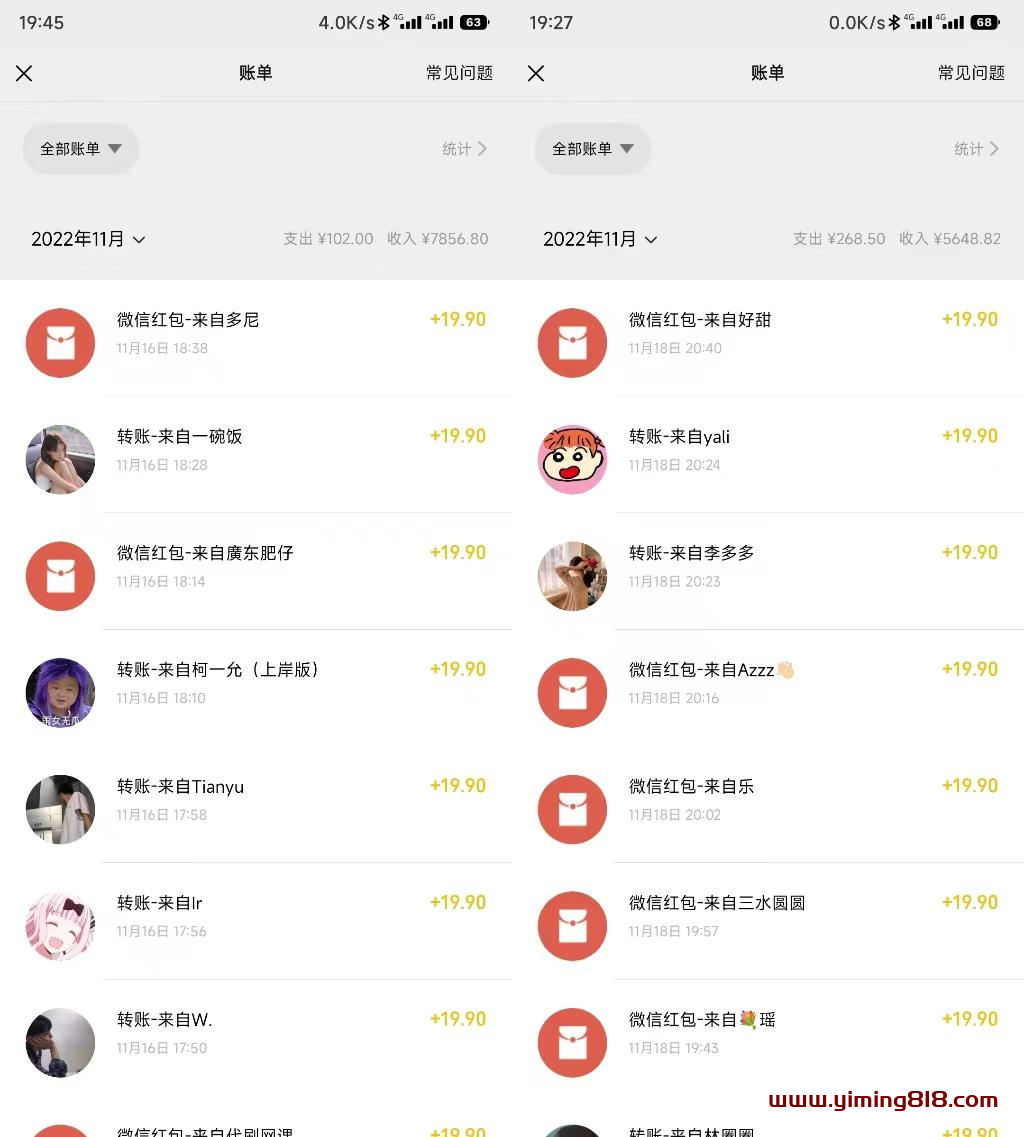Open the red envelope icon from 多尼
Screen dimensions: 1024x1137
(x=60, y=343)
